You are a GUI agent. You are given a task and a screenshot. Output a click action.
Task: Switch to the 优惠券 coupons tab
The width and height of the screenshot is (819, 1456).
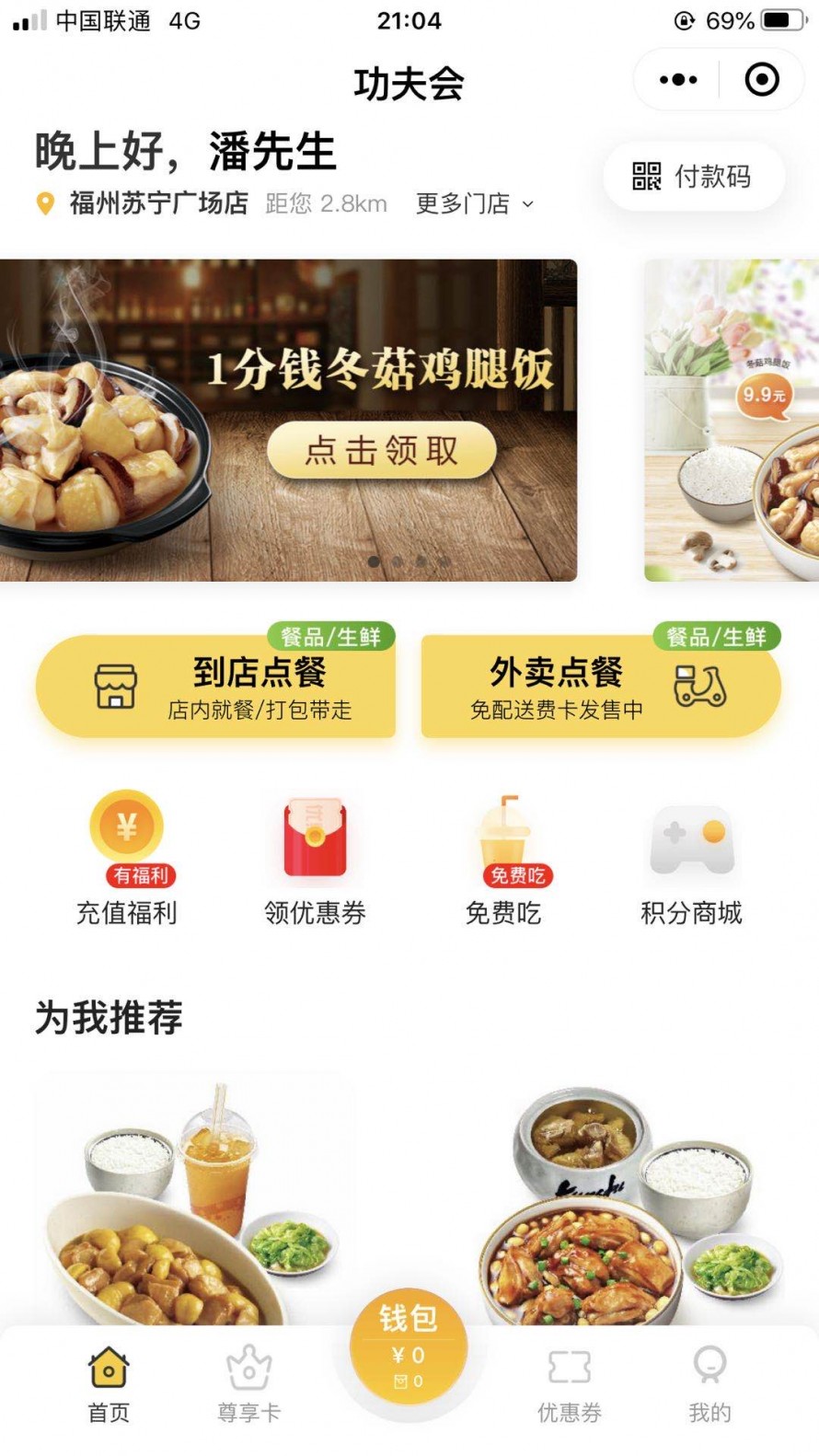[569, 1385]
